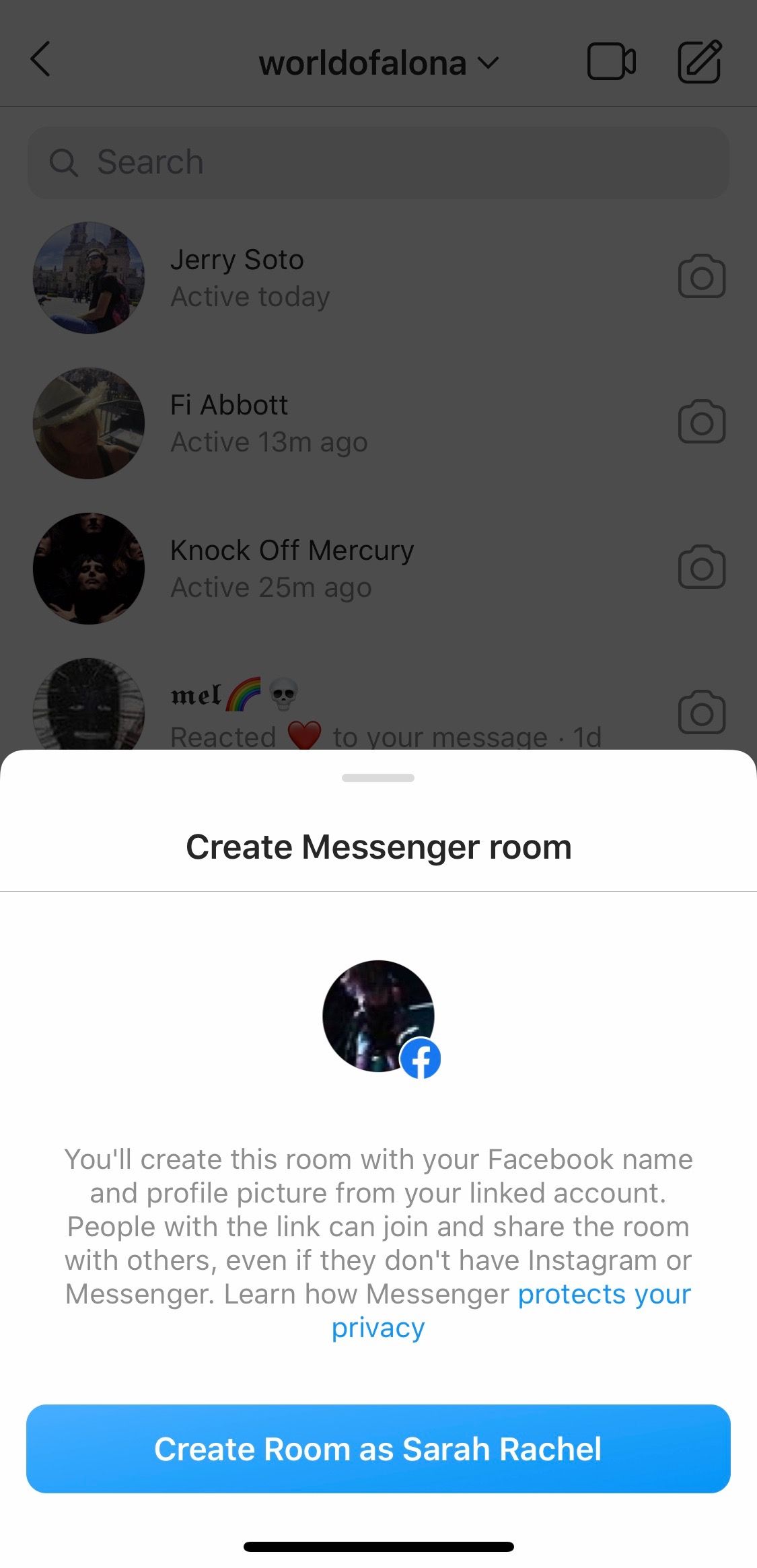Screen dimensions: 757x1568
Task: Open the camera for Fi Abbott
Action: 701,422
